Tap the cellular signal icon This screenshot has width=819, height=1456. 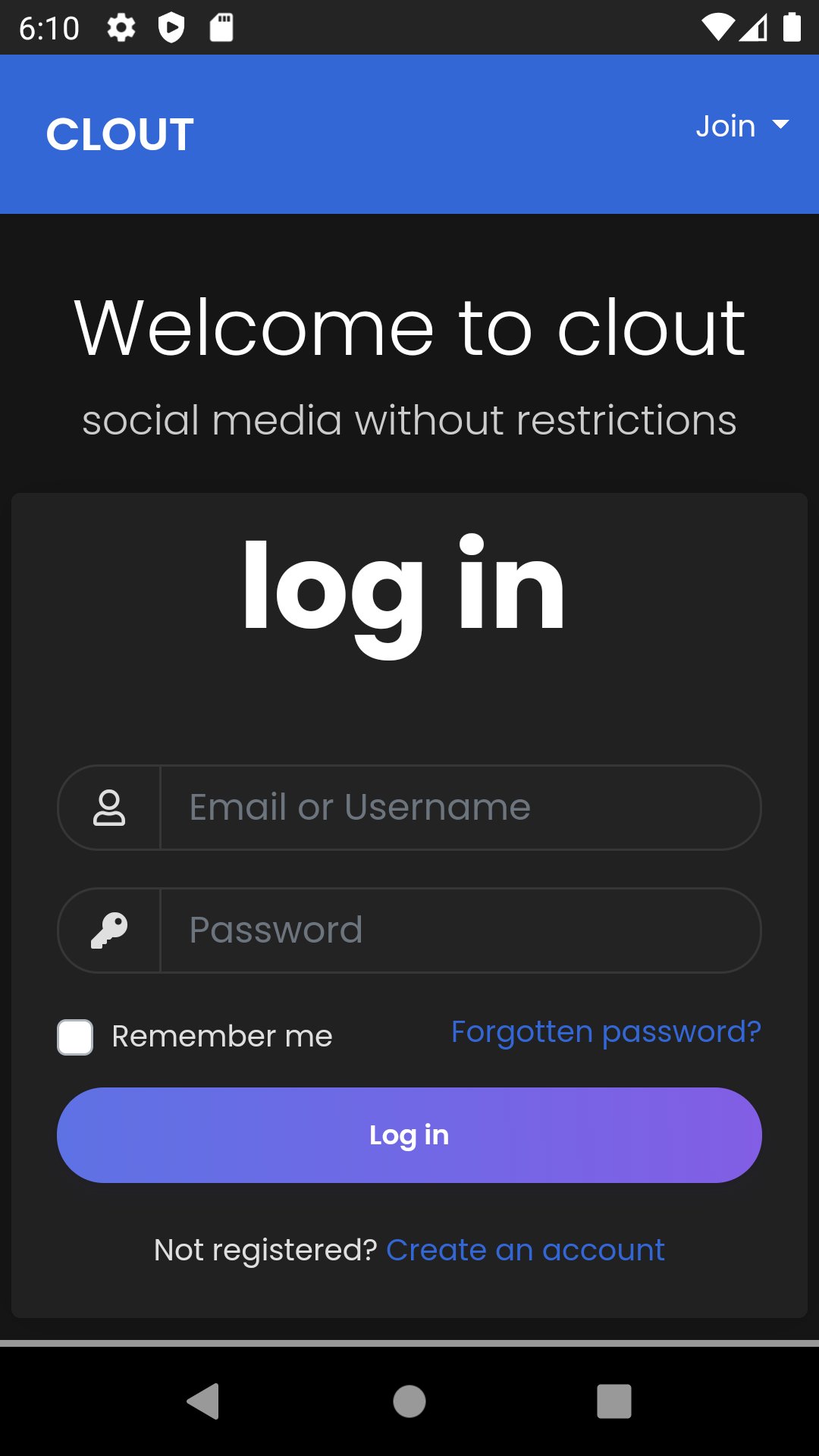pos(755,27)
